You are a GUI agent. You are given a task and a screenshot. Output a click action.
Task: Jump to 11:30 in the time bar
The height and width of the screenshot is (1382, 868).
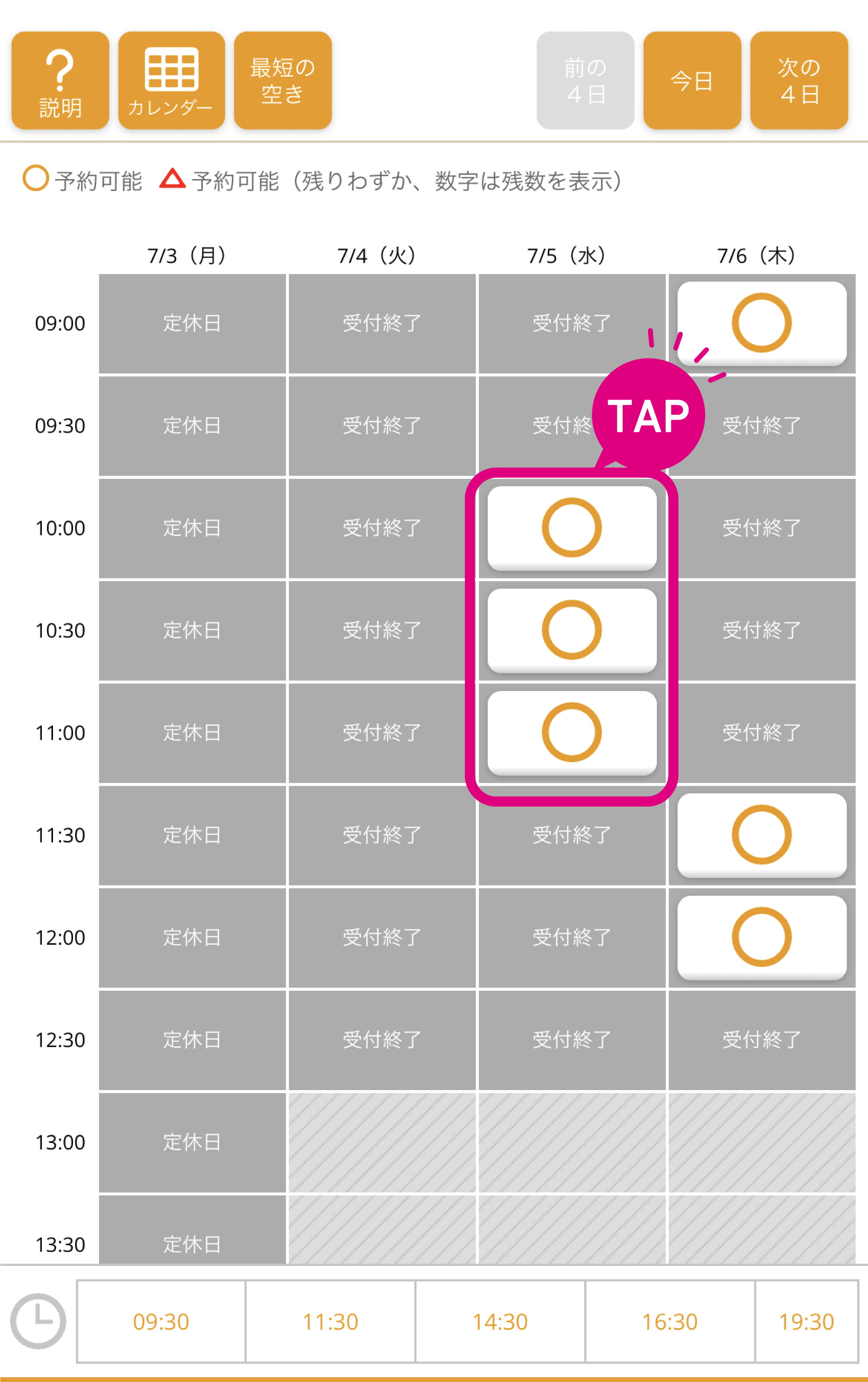330,1321
